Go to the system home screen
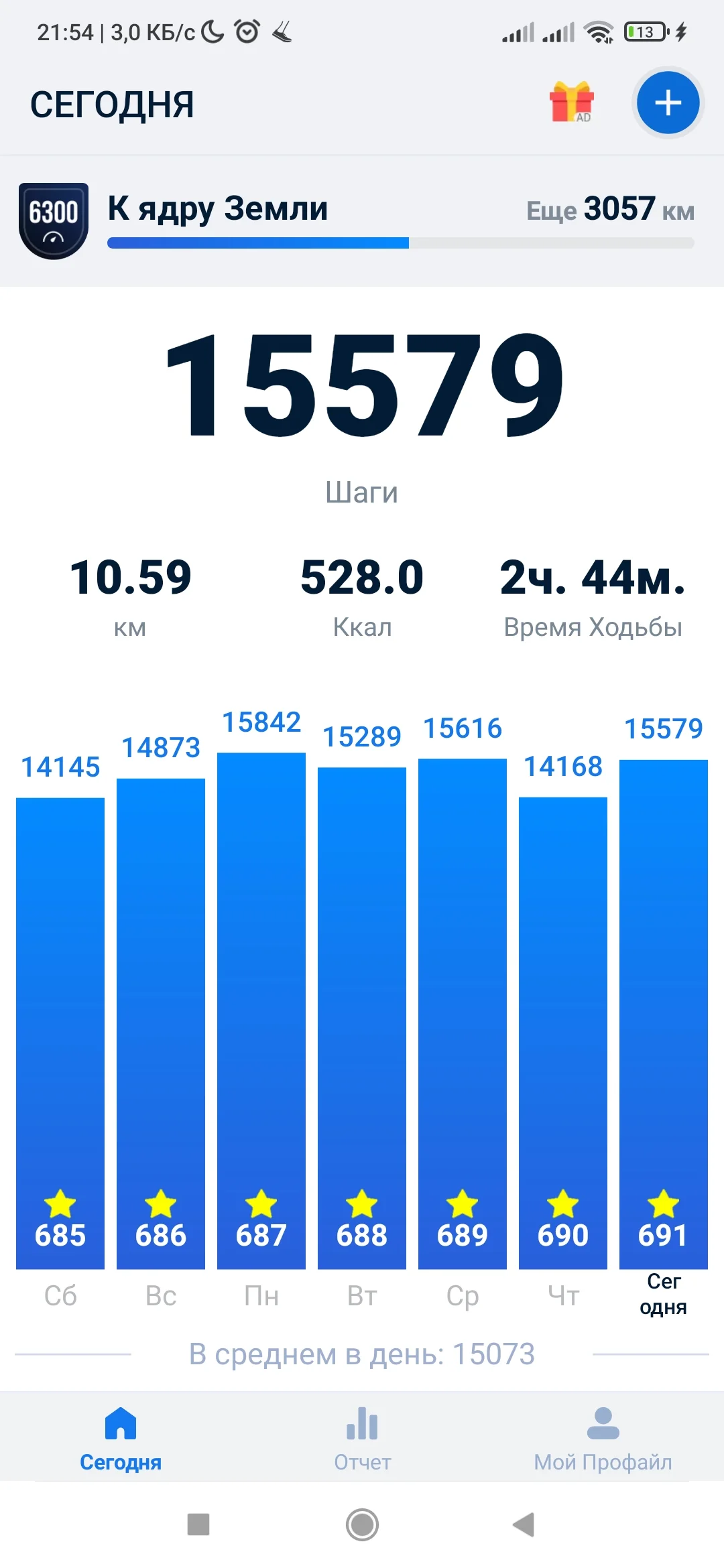This screenshot has width=724, height=1568. pyautogui.click(x=362, y=1524)
